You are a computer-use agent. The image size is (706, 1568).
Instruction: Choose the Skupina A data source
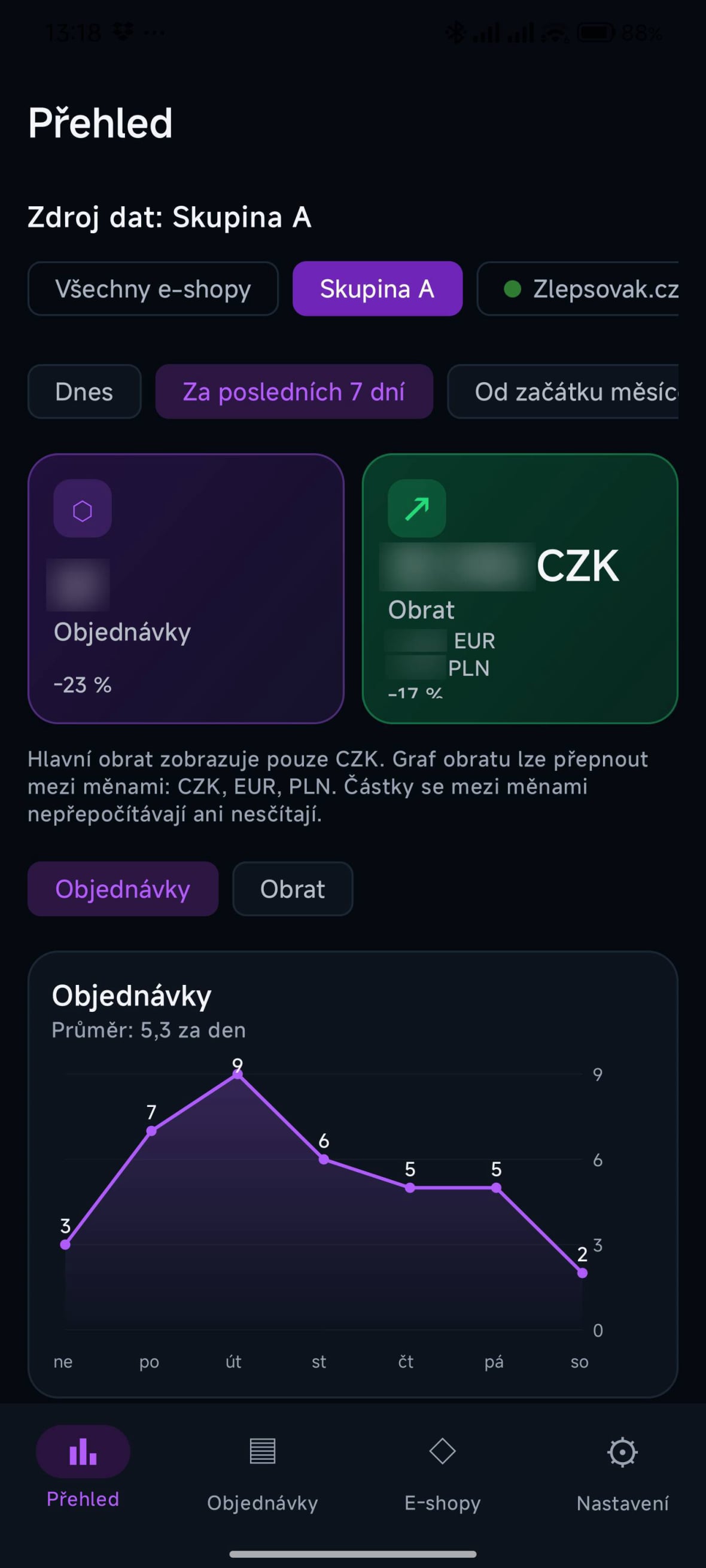coord(377,288)
